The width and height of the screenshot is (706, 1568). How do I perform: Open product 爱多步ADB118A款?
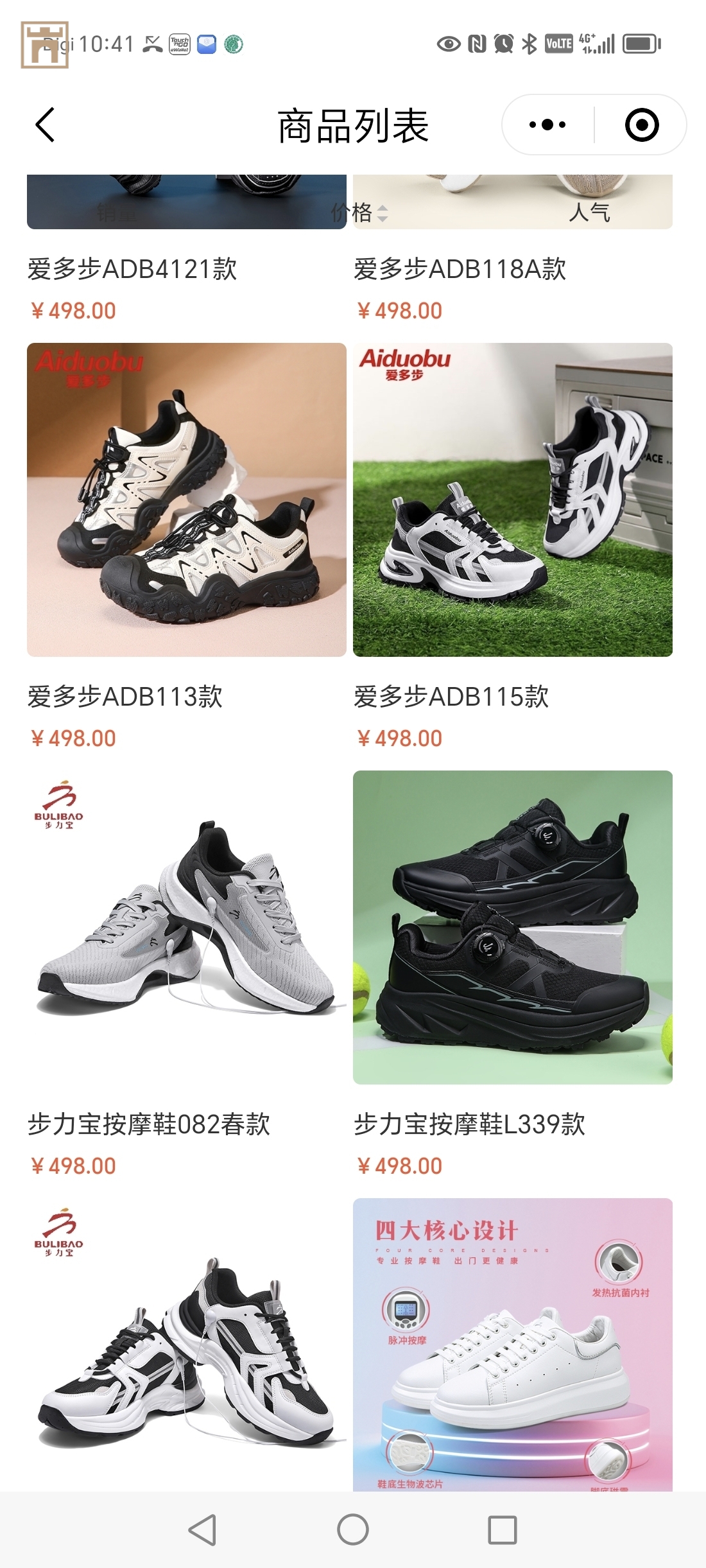pyautogui.click(x=460, y=269)
